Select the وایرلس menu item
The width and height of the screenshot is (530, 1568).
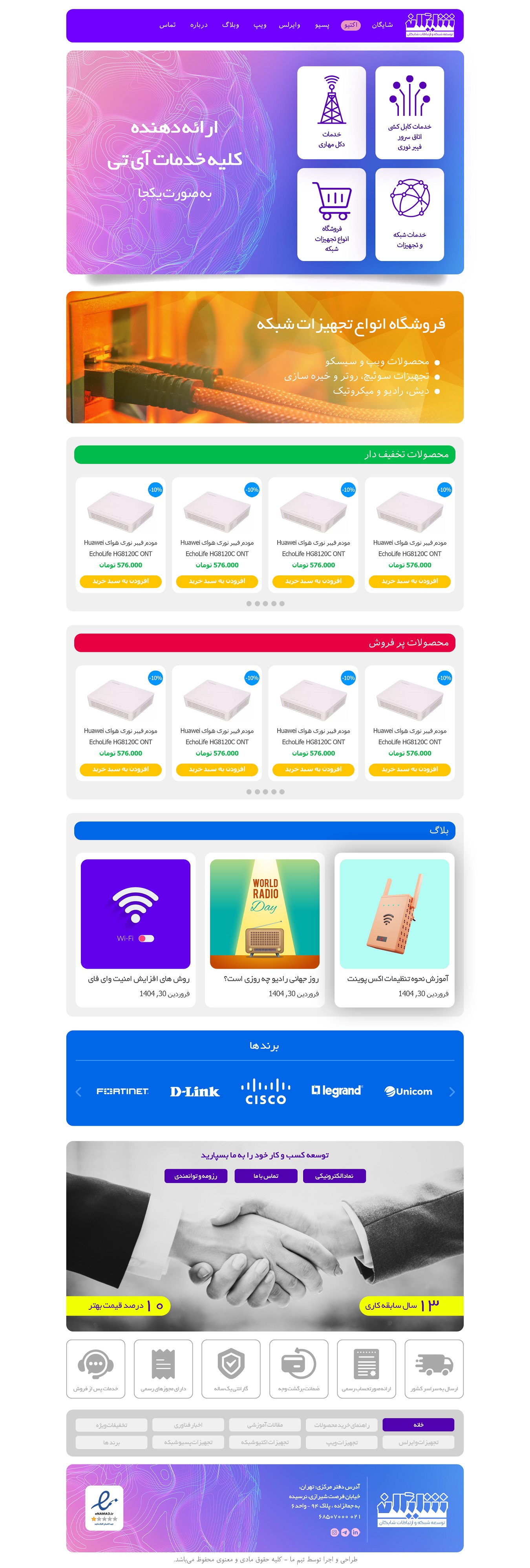pyautogui.click(x=289, y=25)
